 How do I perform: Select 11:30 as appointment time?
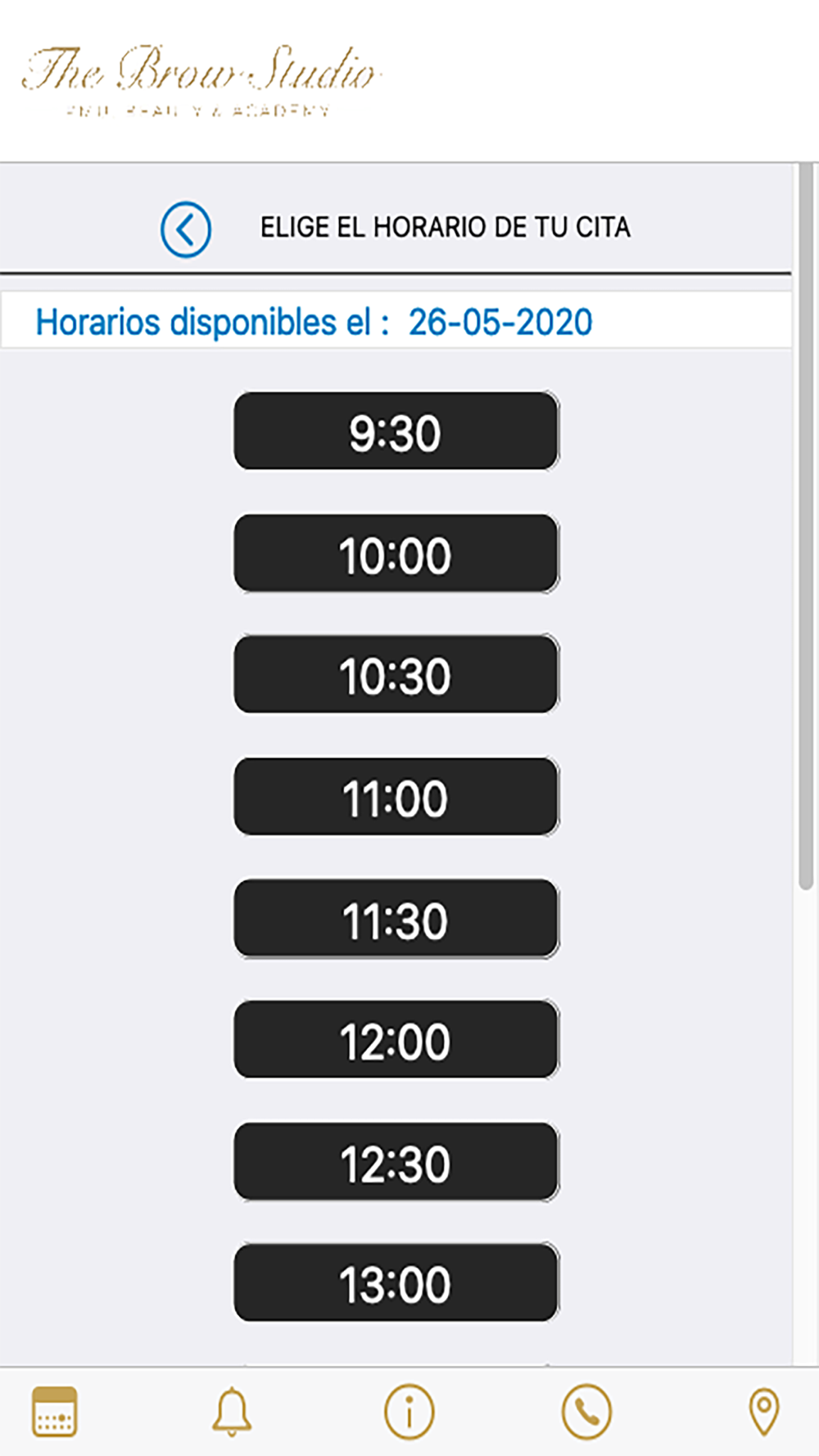click(396, 919)
